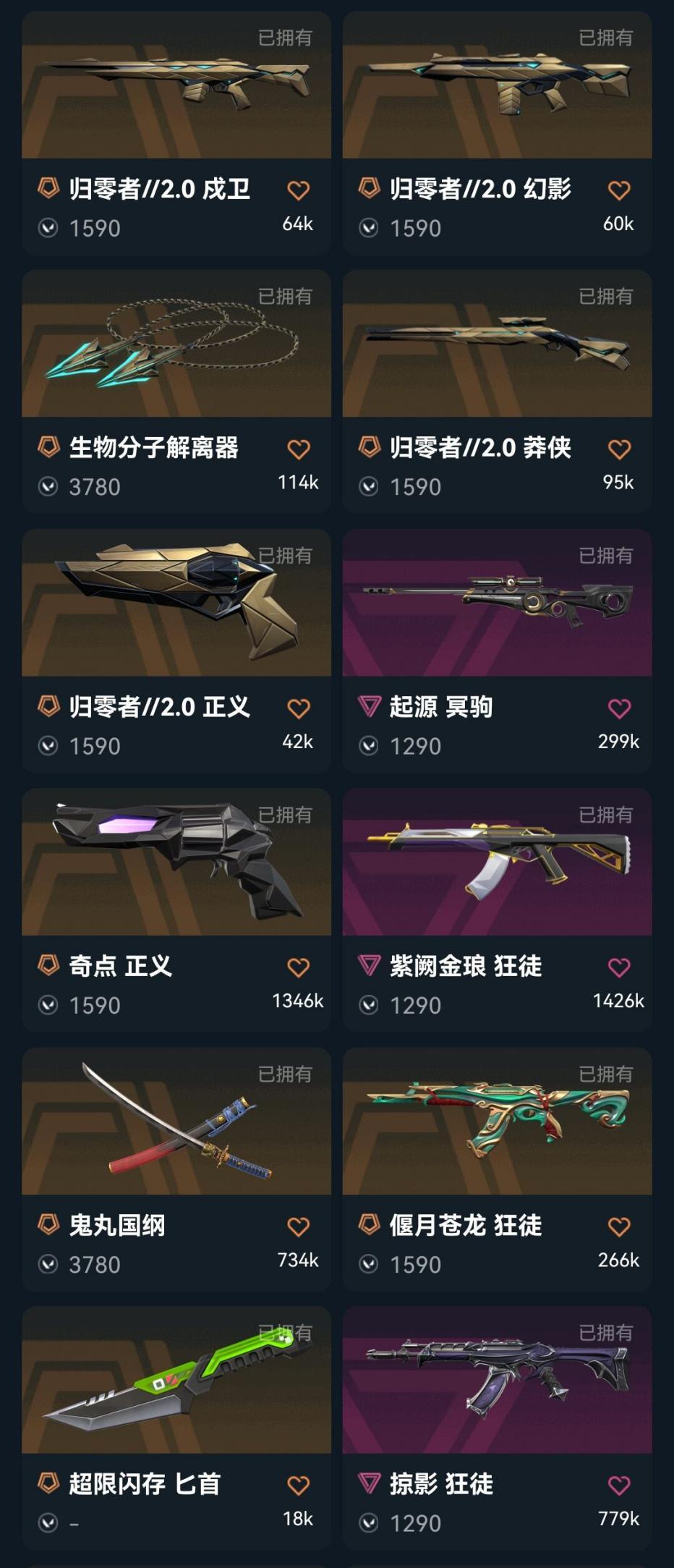Viewport: 674px width, 1568px height.
Task: Click the rarity emblem beside 鬼丸国纲
Action: (x=48, y=1226)
